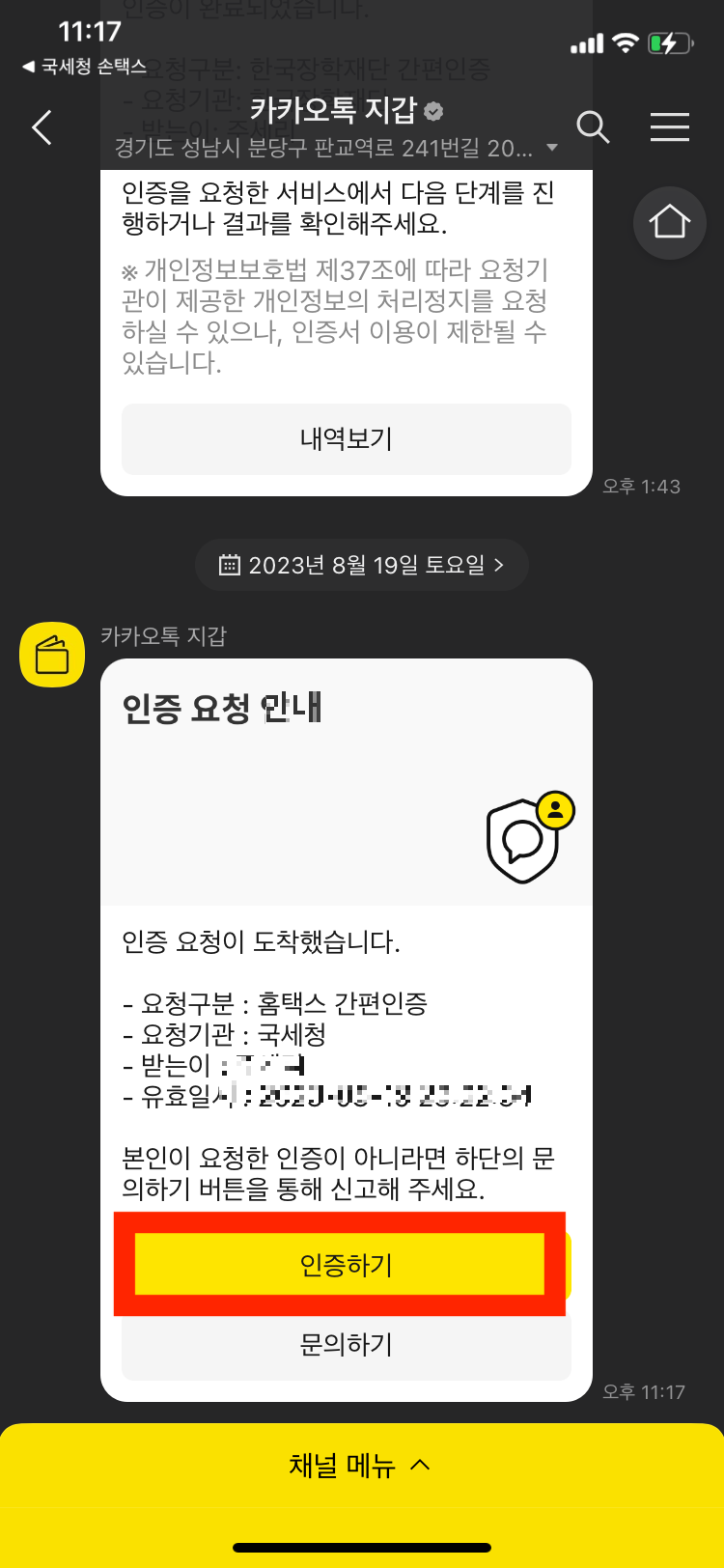724x1568 pixels.
Task: Tap the back arrow to leave the chat
Action: pos(41,126)
